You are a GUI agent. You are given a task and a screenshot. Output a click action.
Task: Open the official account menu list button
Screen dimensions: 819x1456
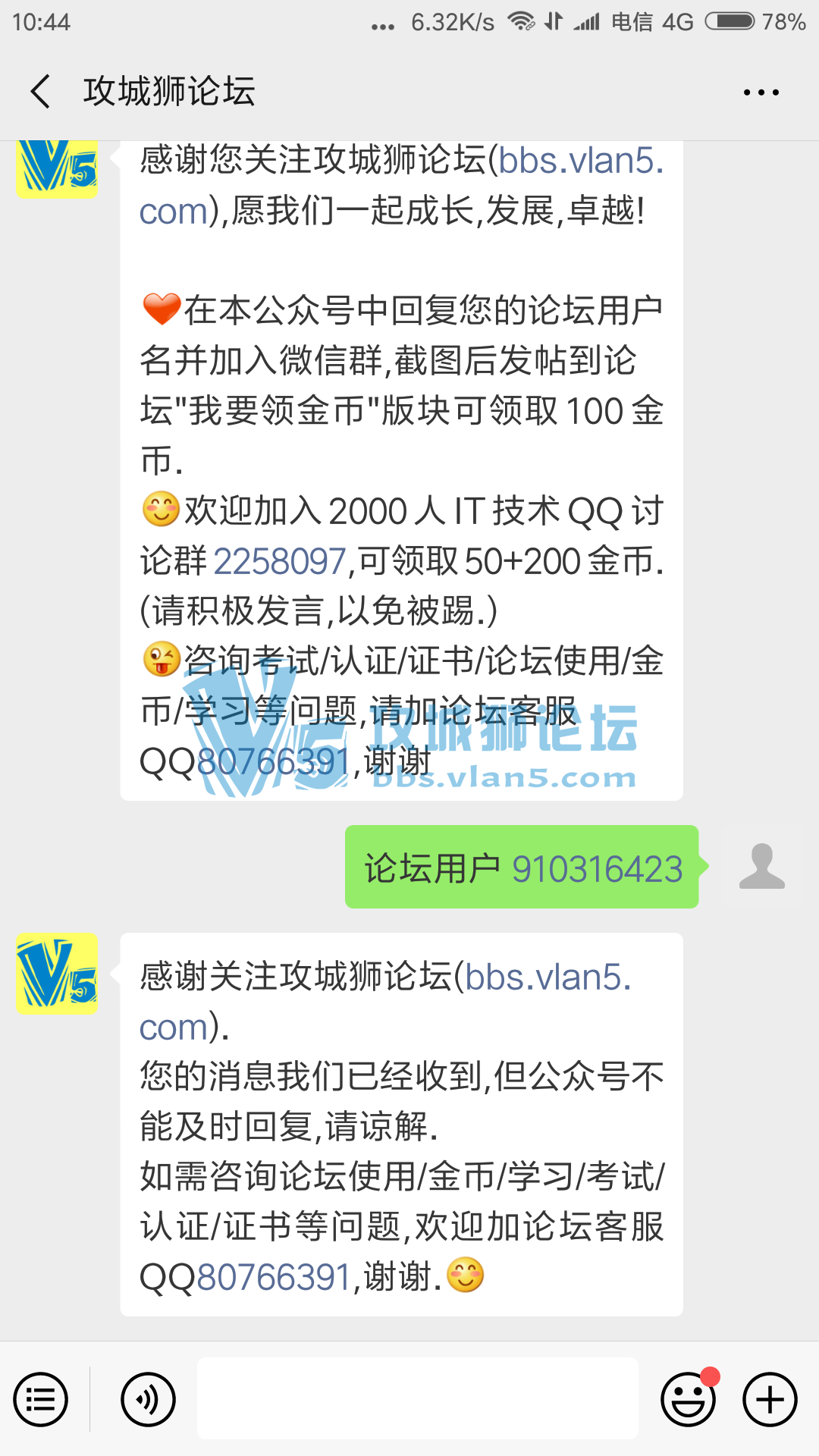coord(41,1399)
